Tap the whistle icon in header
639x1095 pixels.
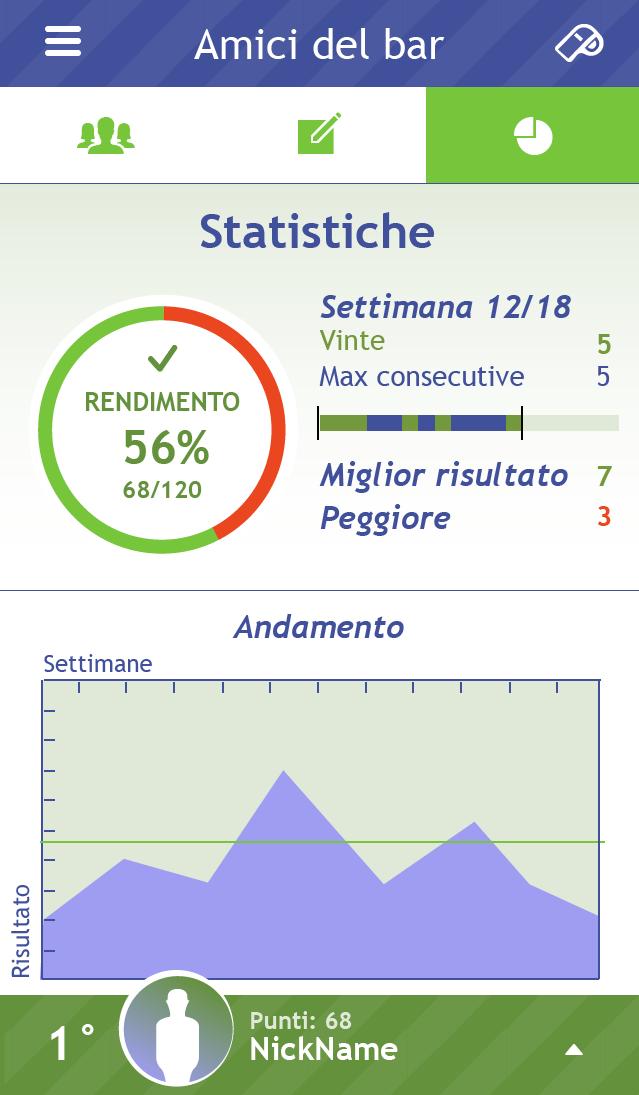pos(579,44)
